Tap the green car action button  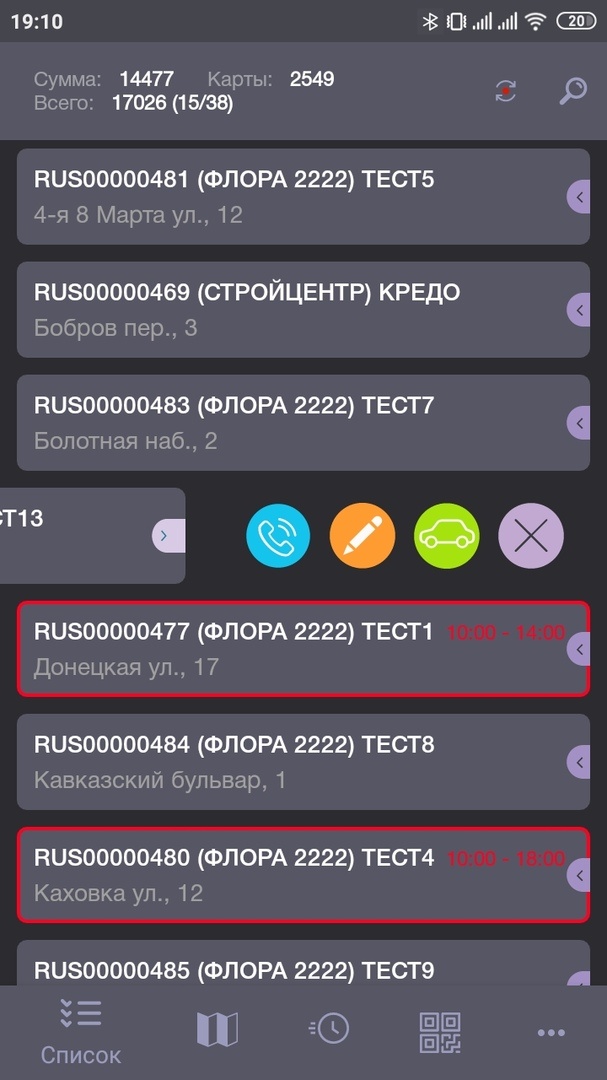pyautogui.click(x=446, y=536)
